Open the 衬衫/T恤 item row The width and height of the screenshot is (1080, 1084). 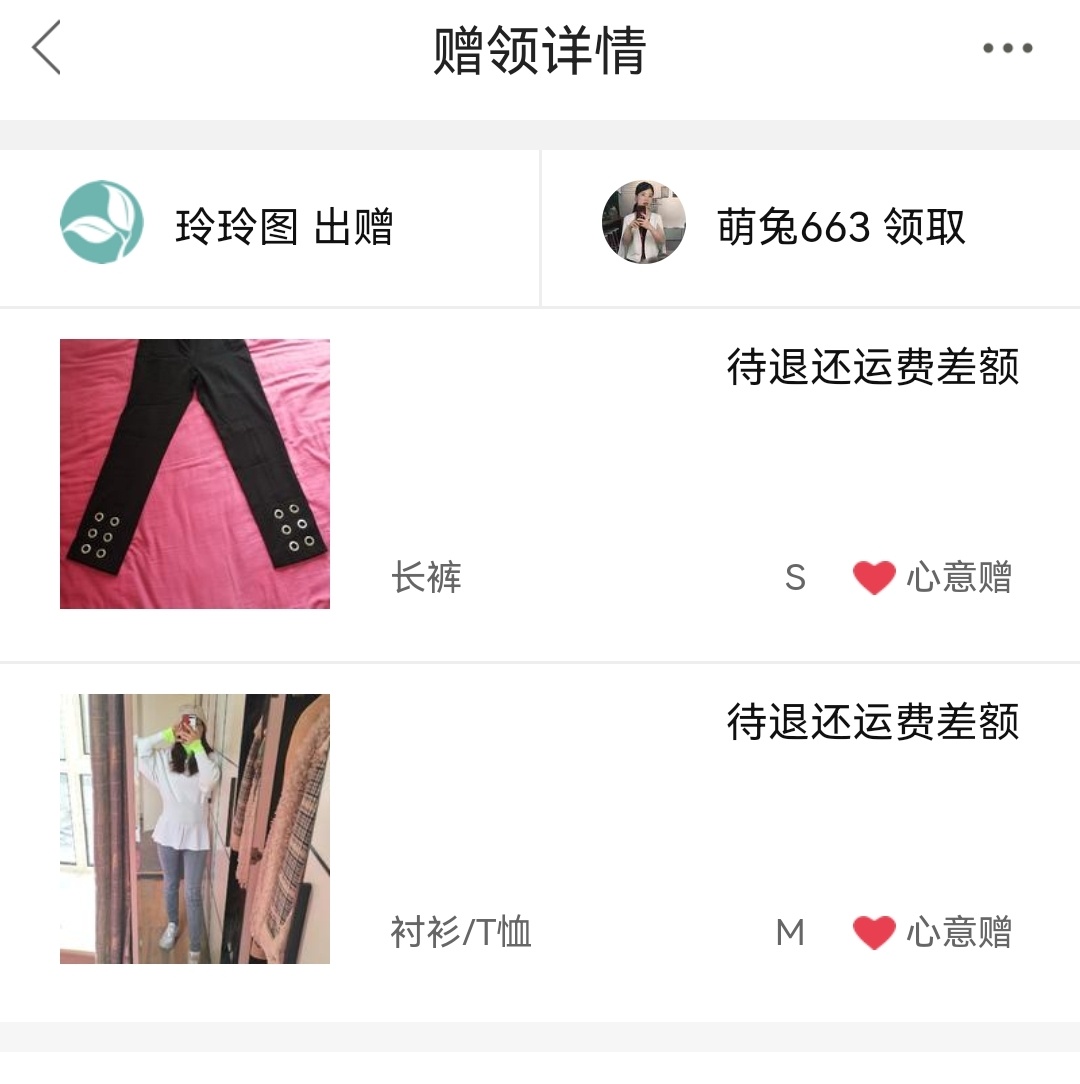click(x=540, y=830)
